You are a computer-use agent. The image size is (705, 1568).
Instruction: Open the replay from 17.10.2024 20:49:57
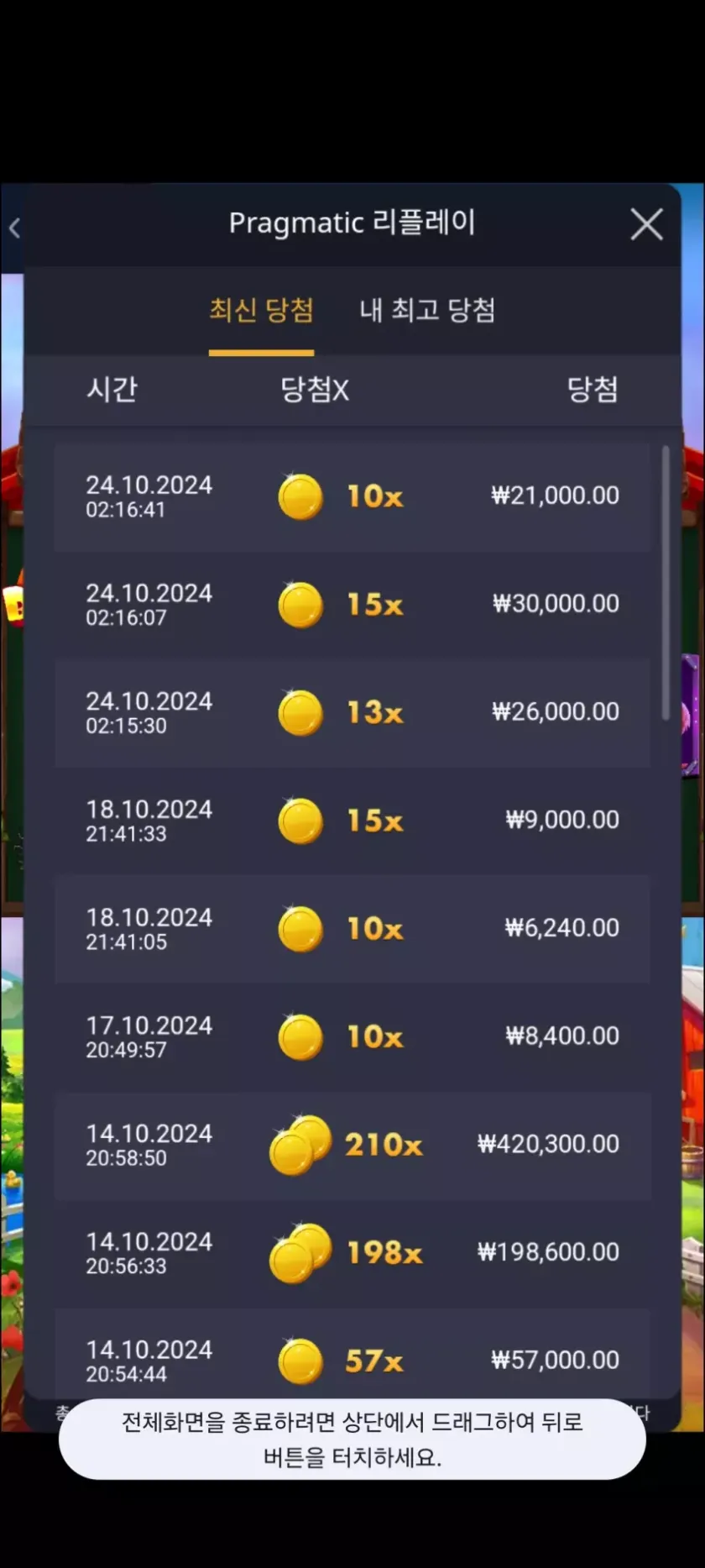click(352, 1037)
